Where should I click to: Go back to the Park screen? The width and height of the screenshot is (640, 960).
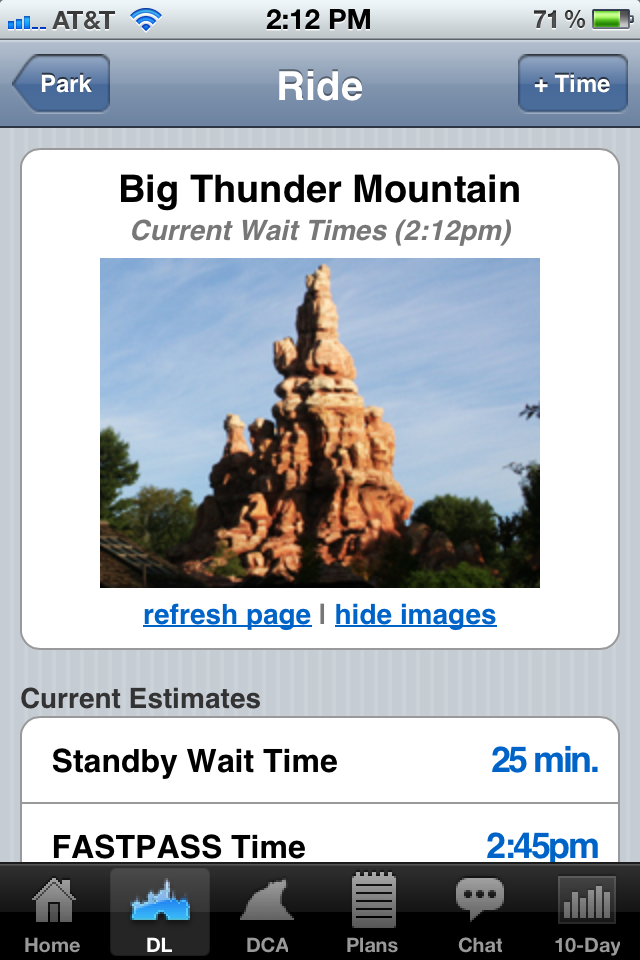(x=62, y=84)
